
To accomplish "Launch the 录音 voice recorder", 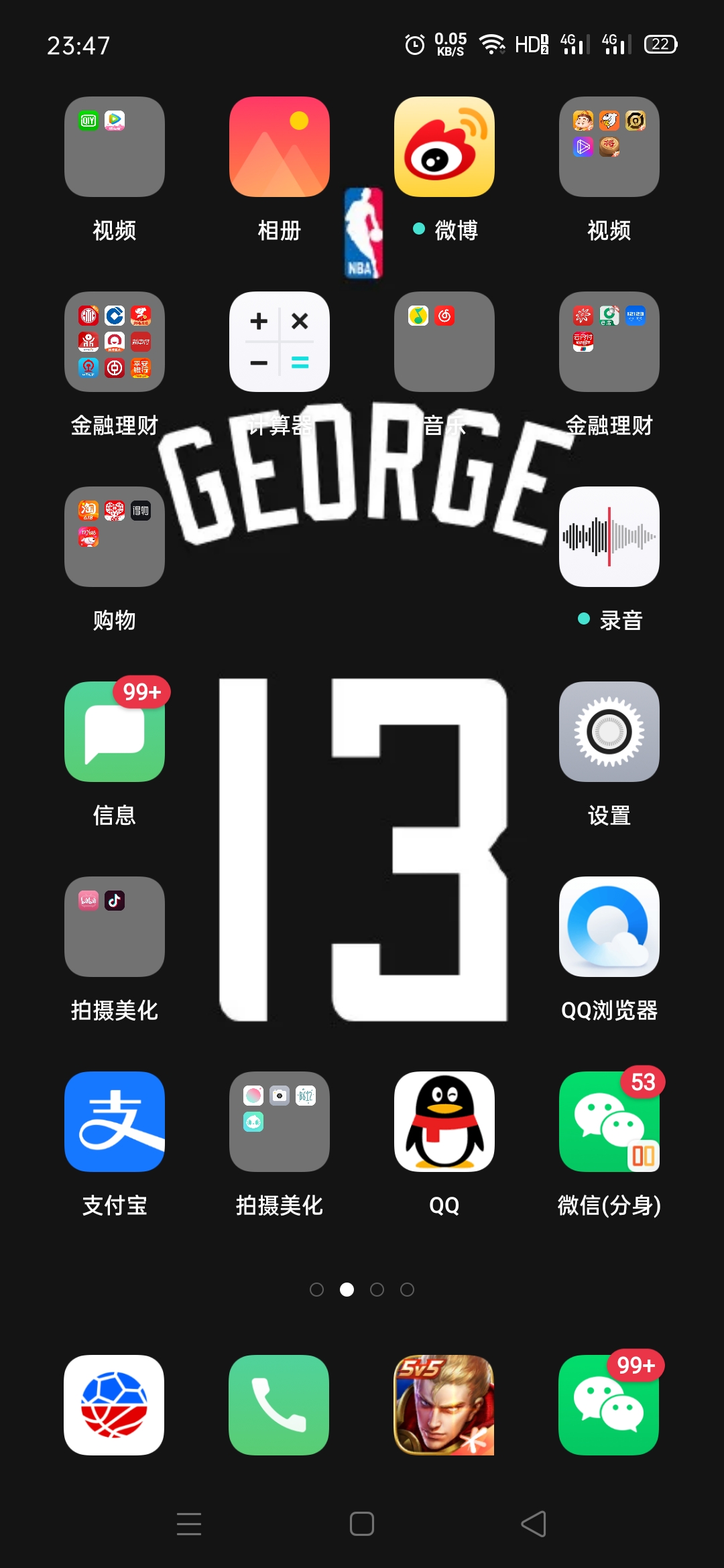I will (x=609, y=537).
